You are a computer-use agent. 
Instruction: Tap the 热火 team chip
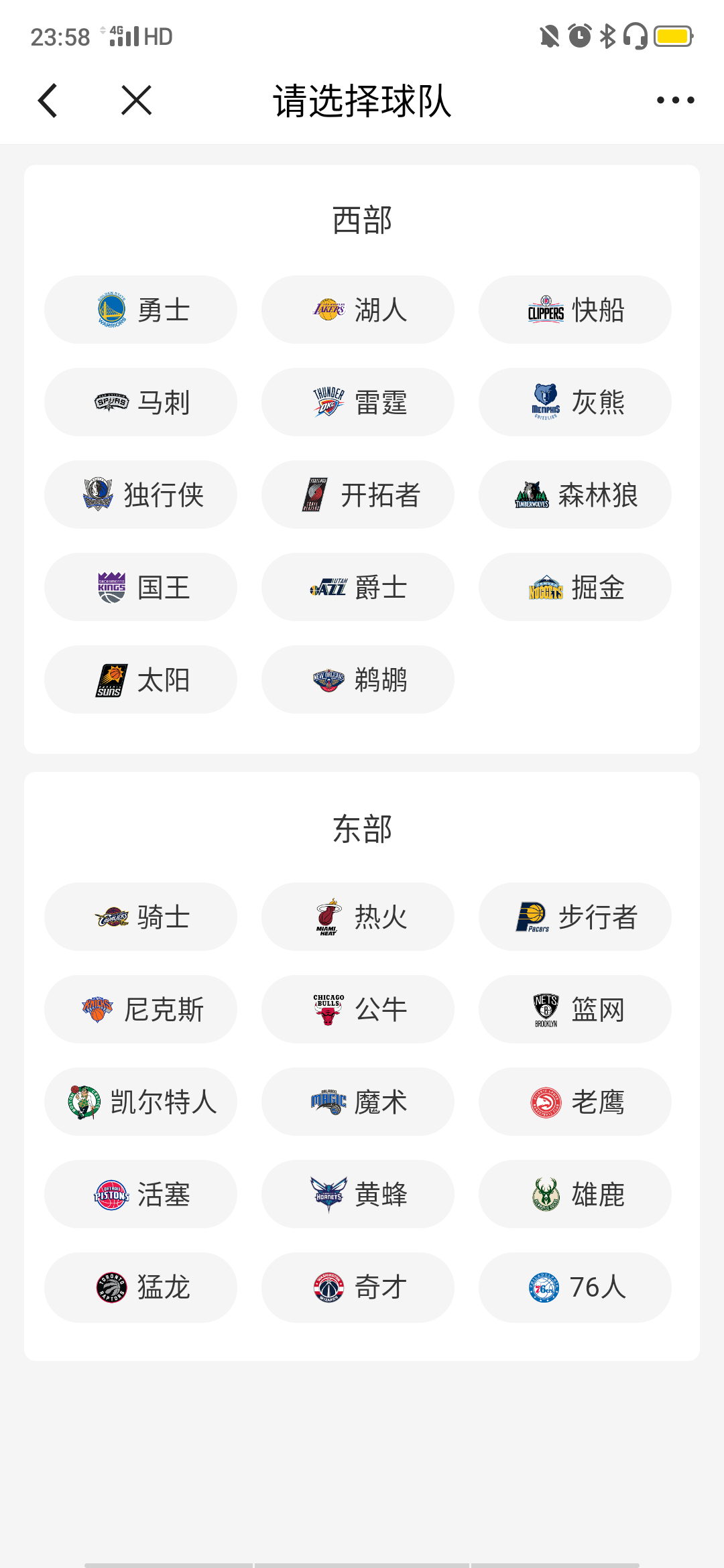click(x=358, y=917)
